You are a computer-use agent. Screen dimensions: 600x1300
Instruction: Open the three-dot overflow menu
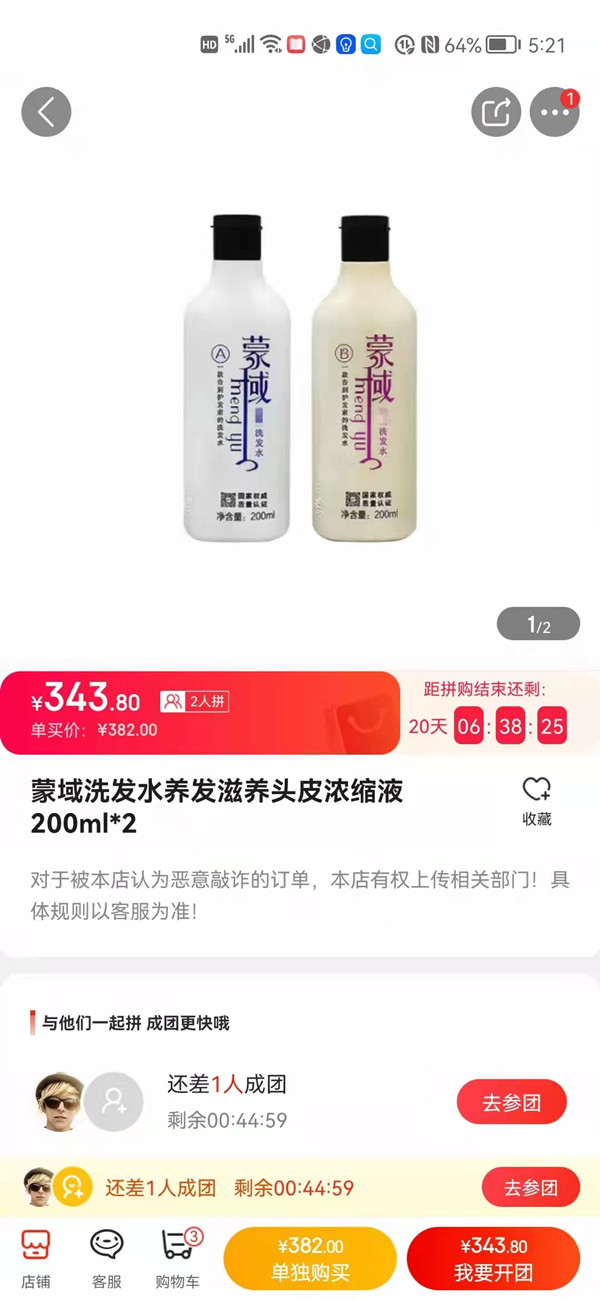[x=555, y=112]
